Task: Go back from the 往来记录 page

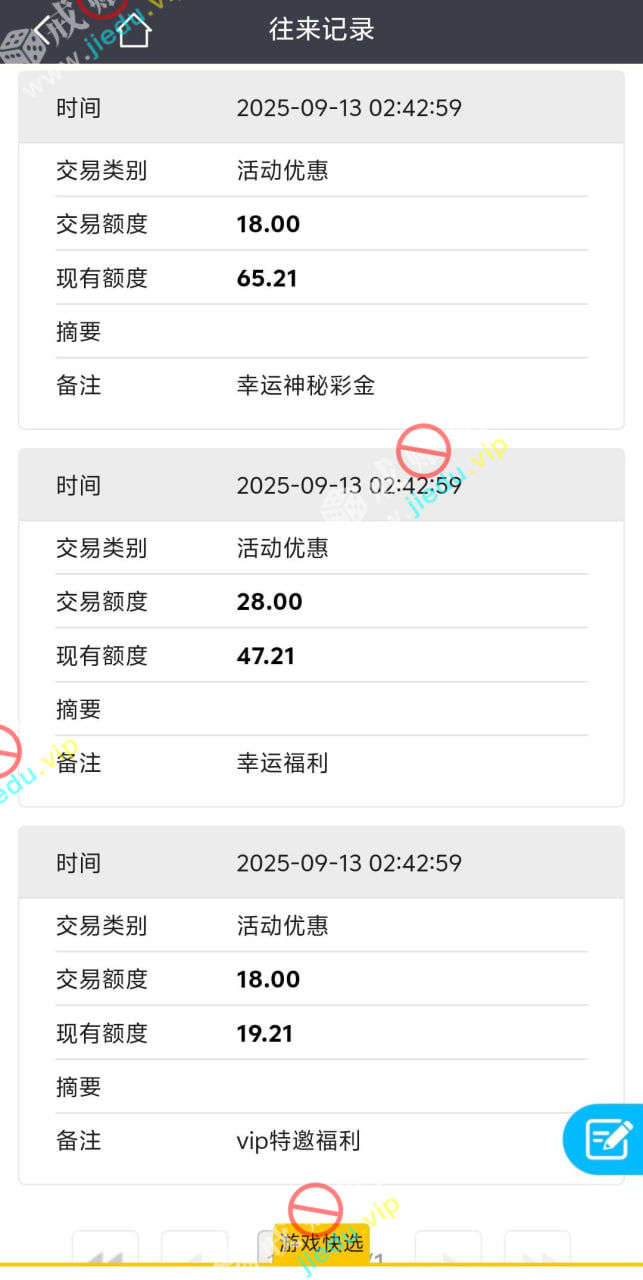Action: (42, 30)
